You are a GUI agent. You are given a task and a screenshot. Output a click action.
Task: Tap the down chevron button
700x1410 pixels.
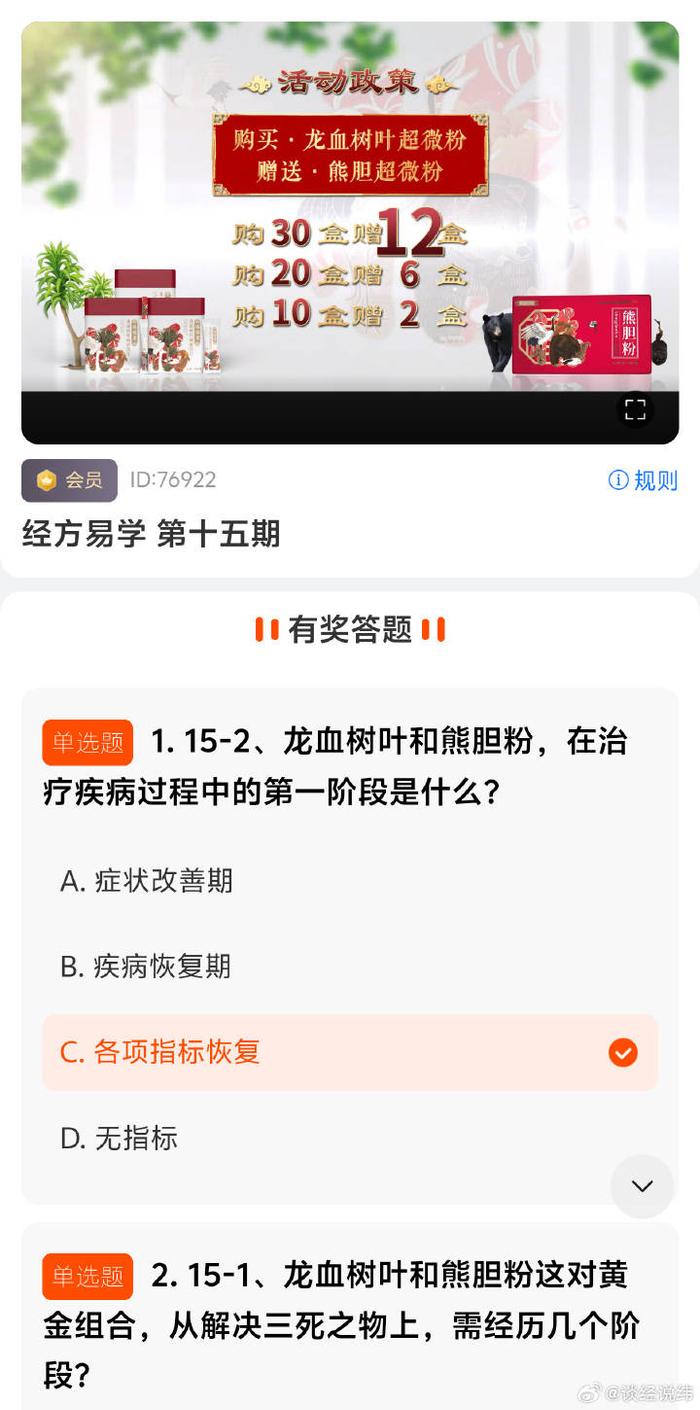point(642,1186)
